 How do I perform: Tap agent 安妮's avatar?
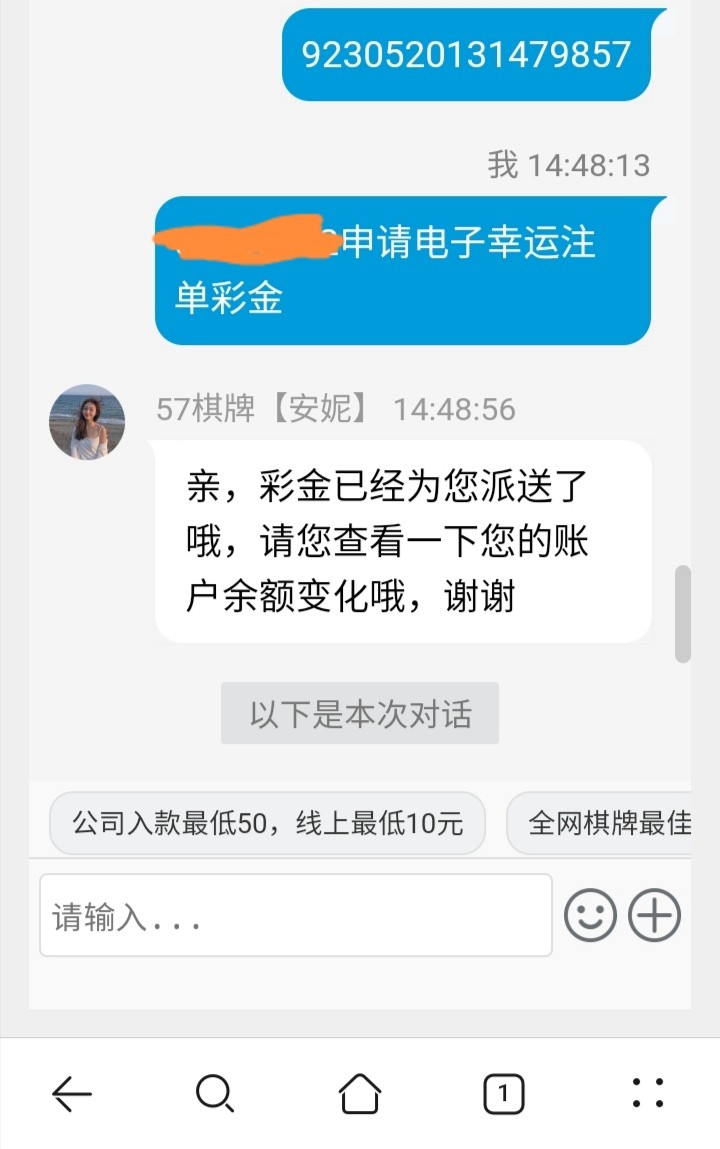point(87,422)
